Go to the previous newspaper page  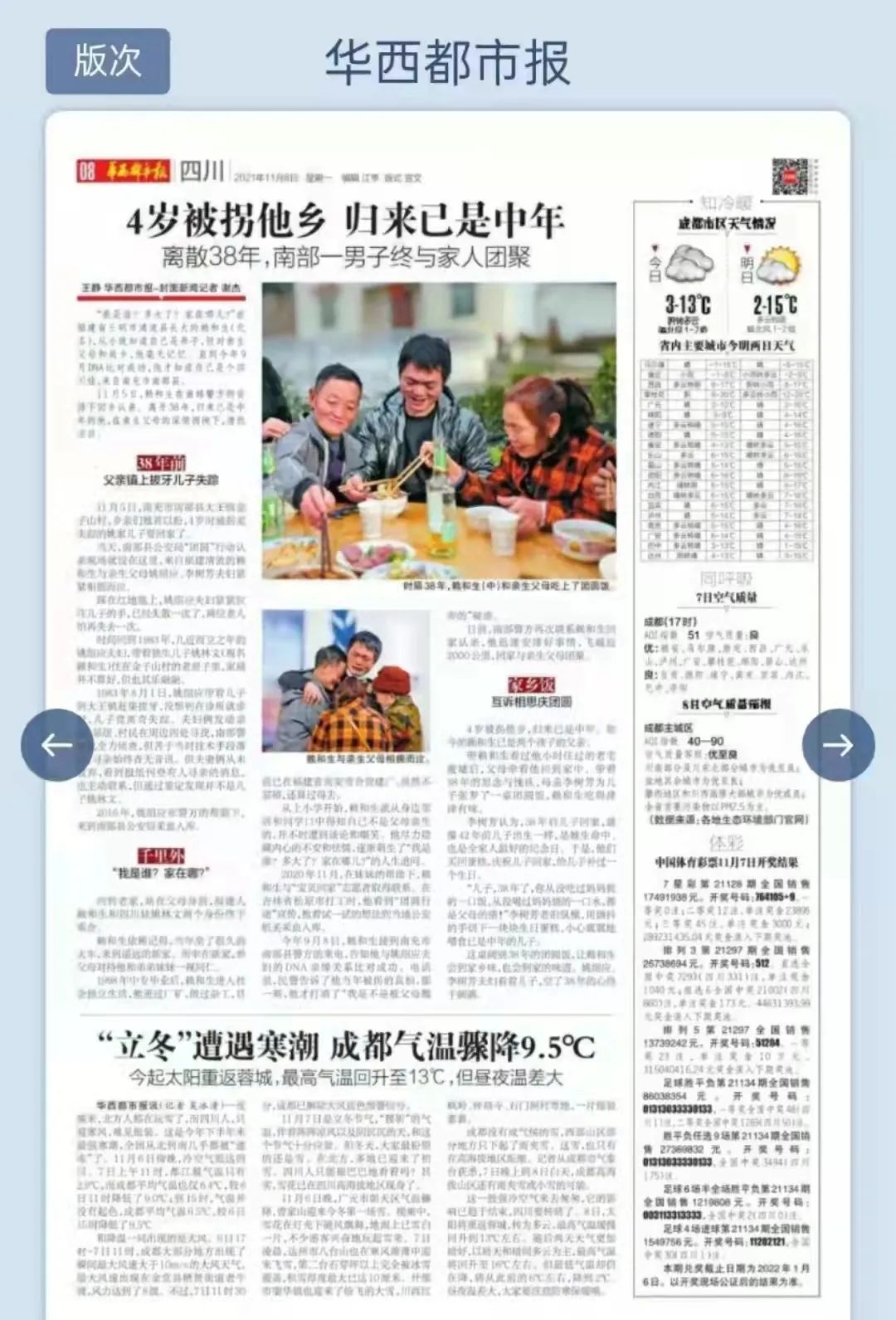pos(56,744)
